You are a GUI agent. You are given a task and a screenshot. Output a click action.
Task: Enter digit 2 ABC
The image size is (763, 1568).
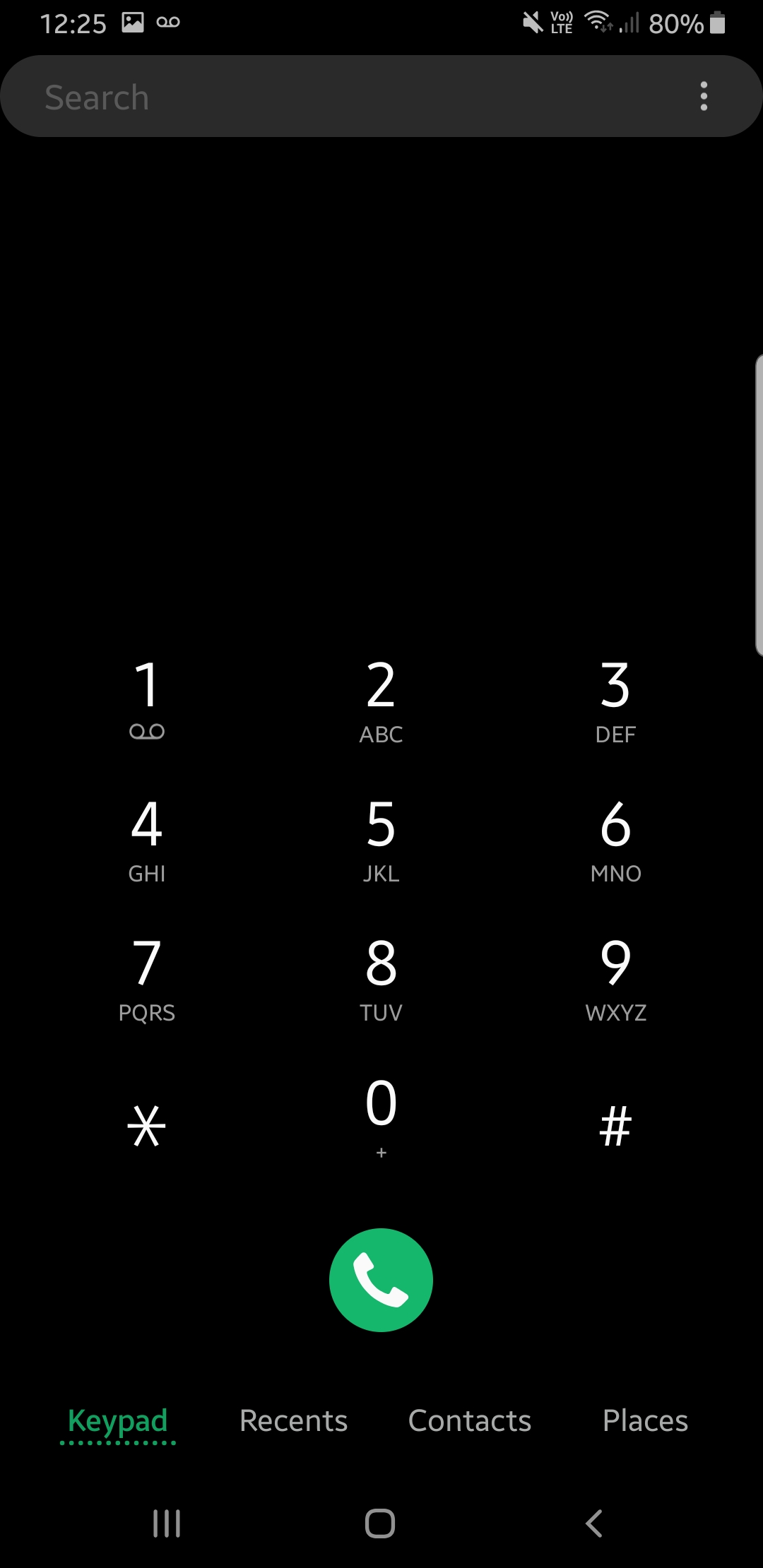pos(381,699)
